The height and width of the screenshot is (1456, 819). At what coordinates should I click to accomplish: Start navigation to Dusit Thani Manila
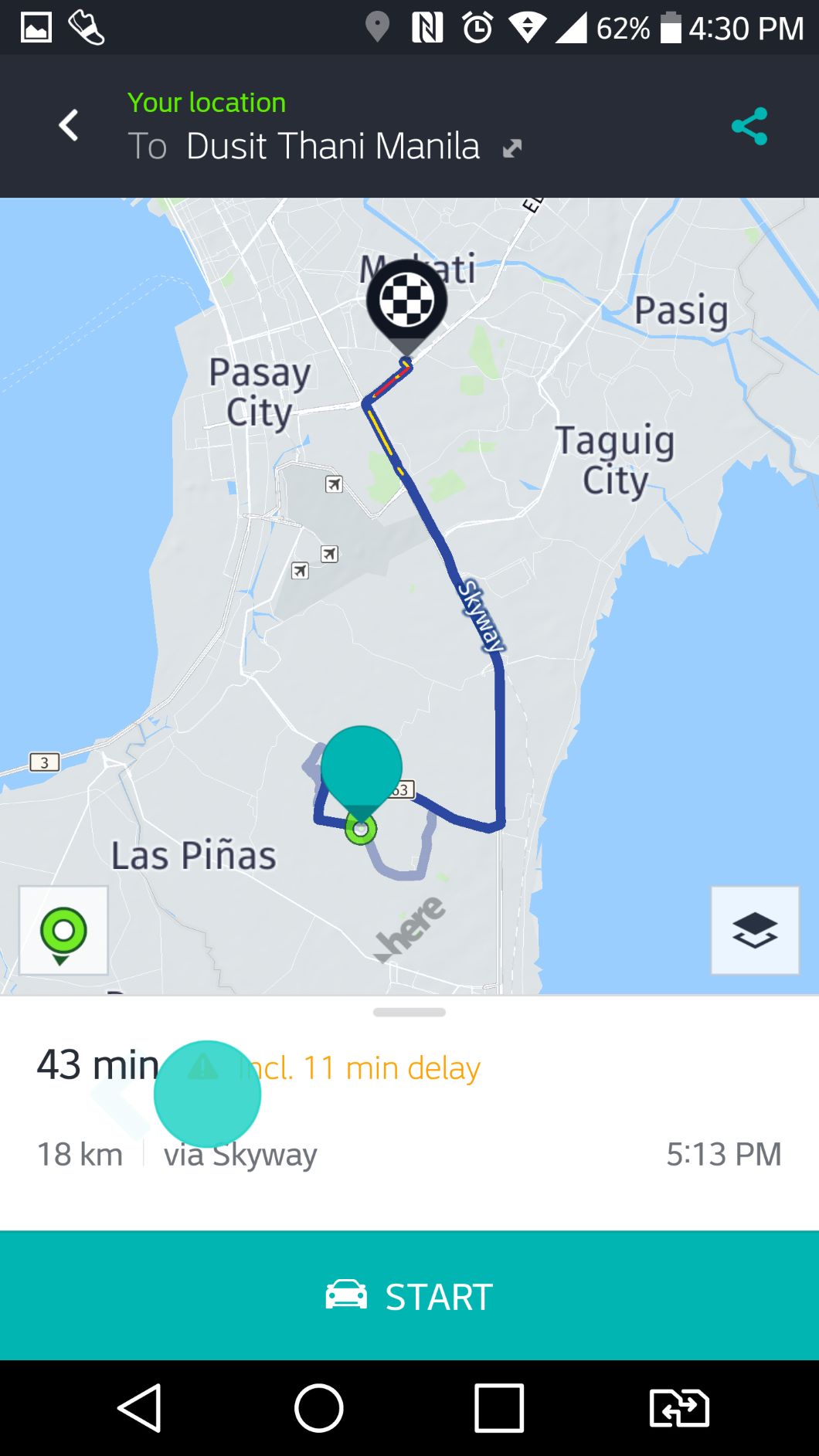(409, 1295)
